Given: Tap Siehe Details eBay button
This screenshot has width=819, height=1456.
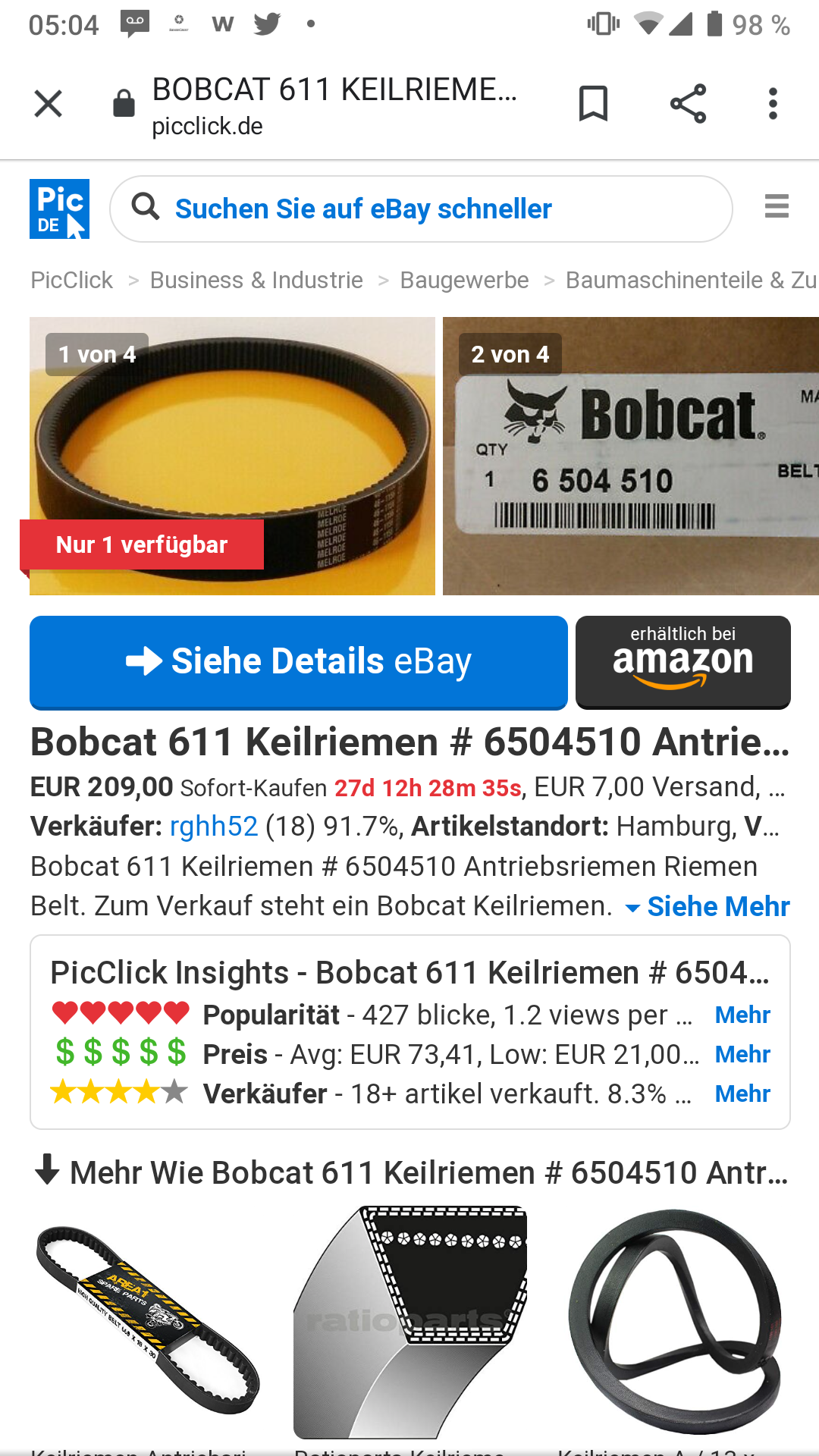Looking at the screenshot, I should coord(299,662).
